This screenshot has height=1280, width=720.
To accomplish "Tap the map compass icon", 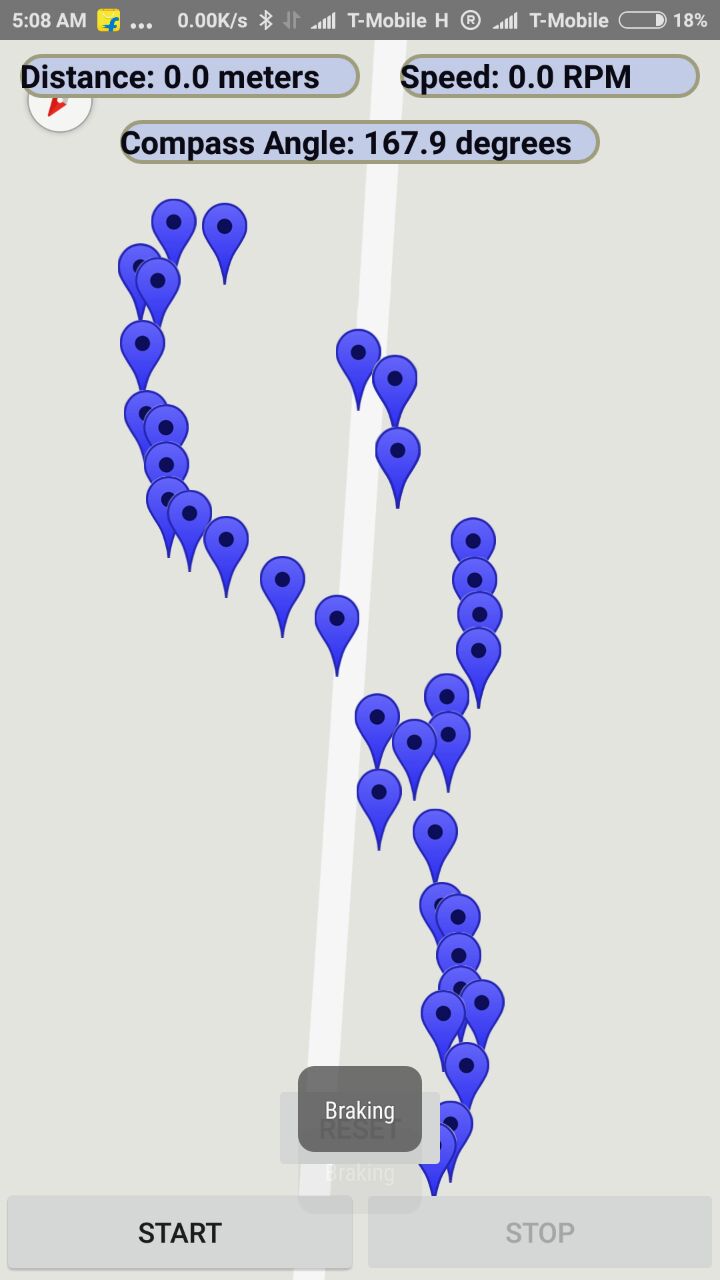I will click(x=60, y=104).
